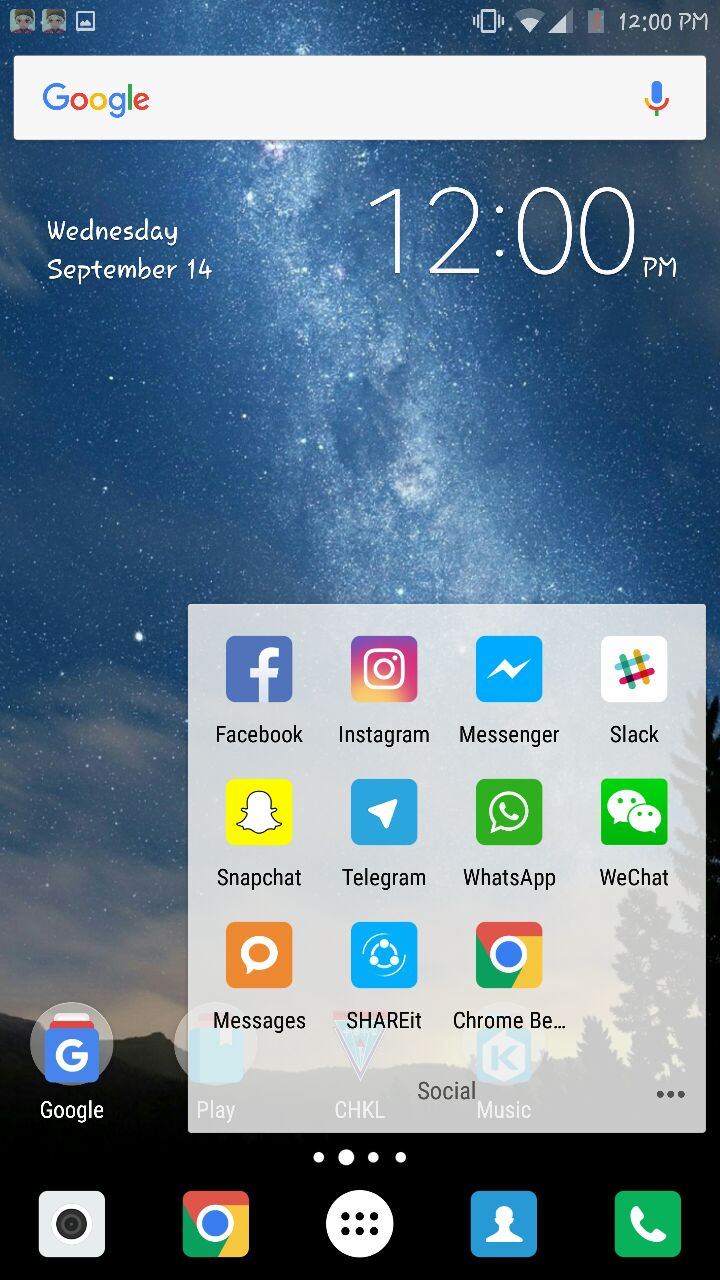Launch Snapchat
Viewport: 720px width, 1280px height.
pyautogui.click(x=259, y=812)
